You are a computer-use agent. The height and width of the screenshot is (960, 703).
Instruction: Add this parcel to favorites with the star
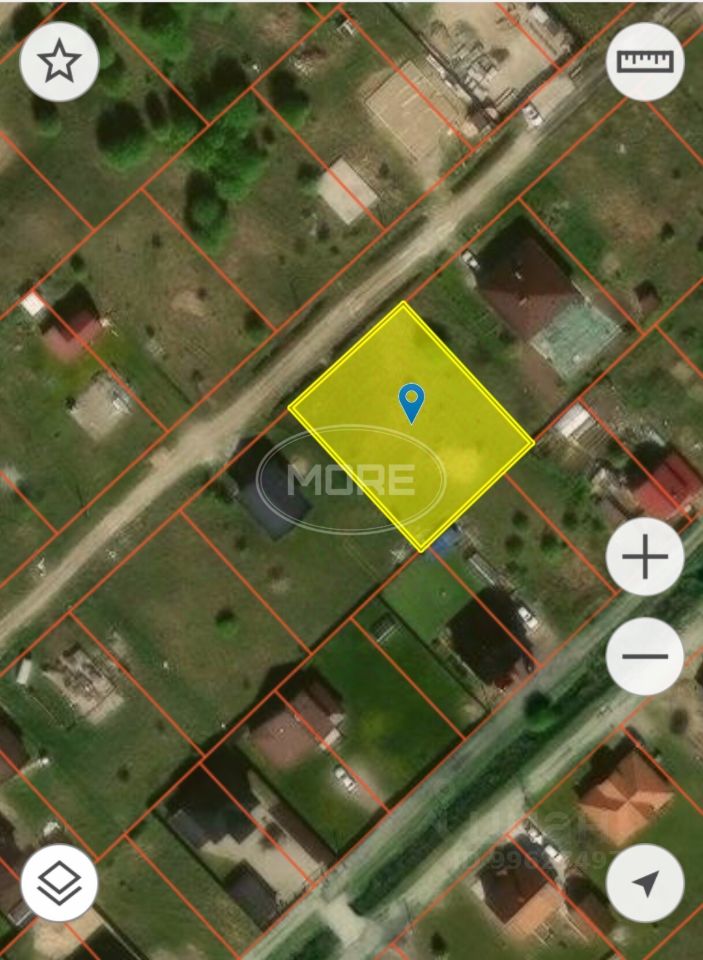pos(59,62)
